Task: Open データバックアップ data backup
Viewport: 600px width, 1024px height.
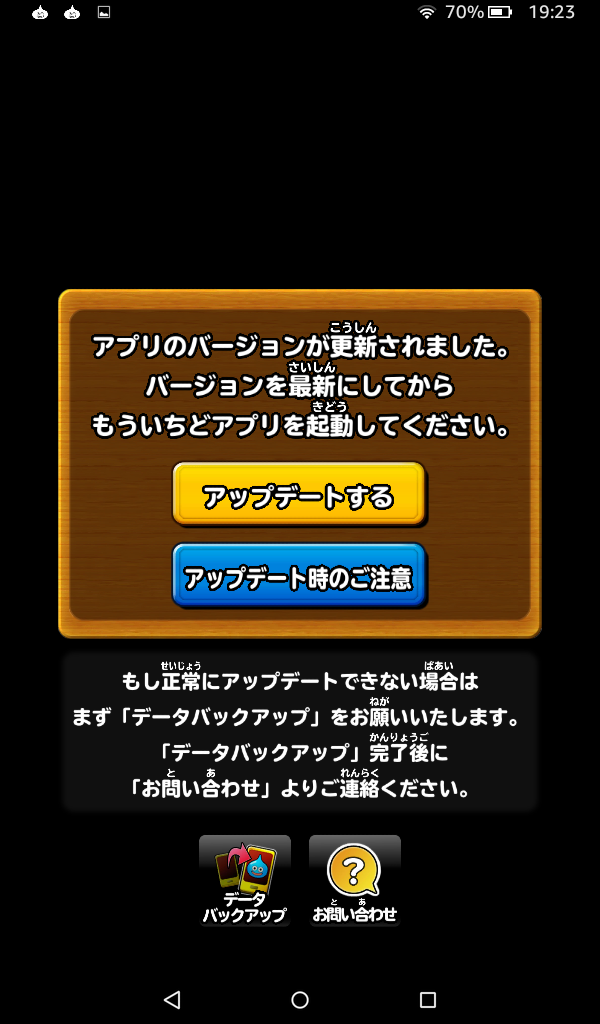Action: coord(245,880)
